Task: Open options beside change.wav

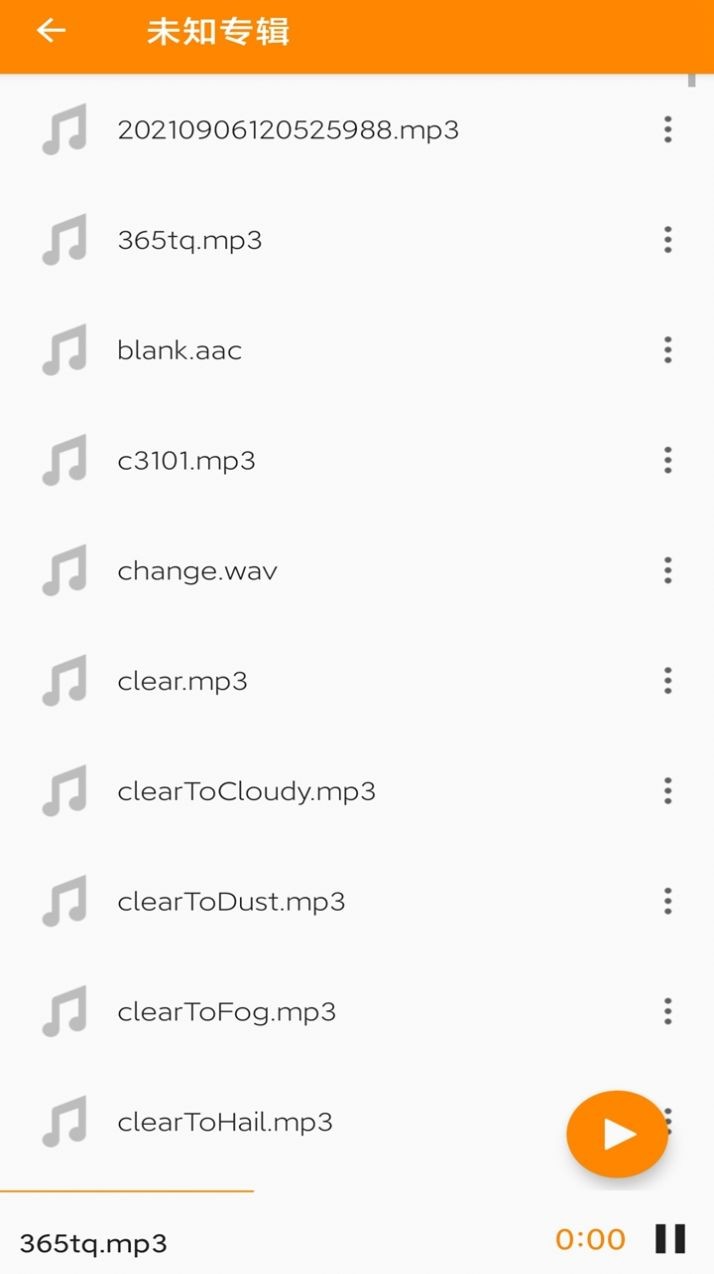Action: pos(667,571)
